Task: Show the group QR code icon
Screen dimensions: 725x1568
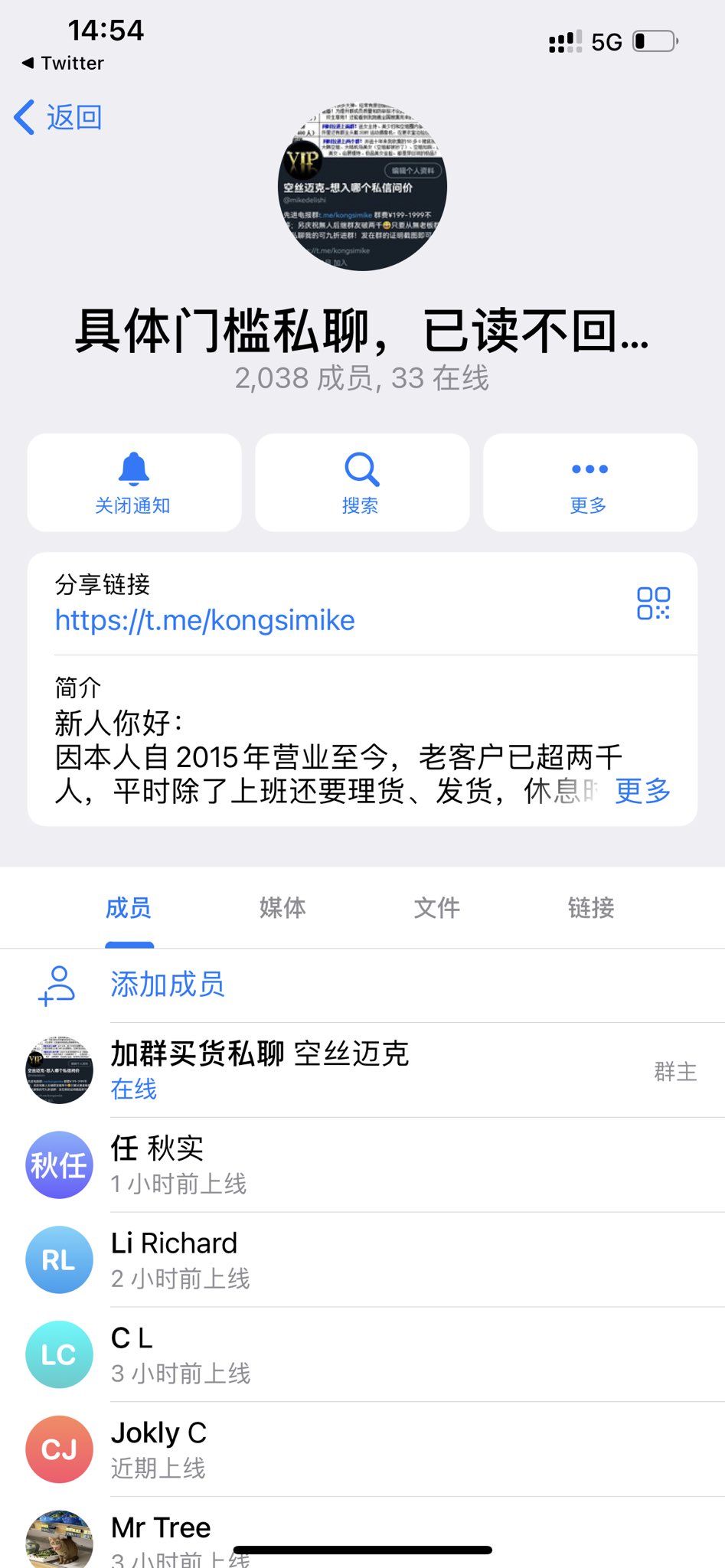Action: click(653, 603)
